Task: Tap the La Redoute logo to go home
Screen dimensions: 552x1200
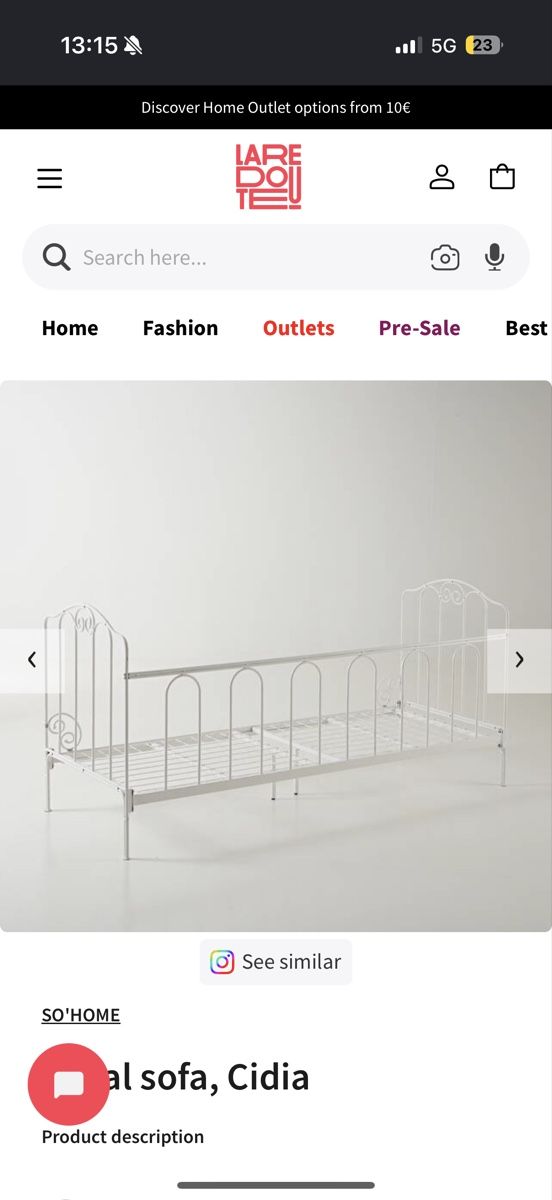Action: (268, 177)
